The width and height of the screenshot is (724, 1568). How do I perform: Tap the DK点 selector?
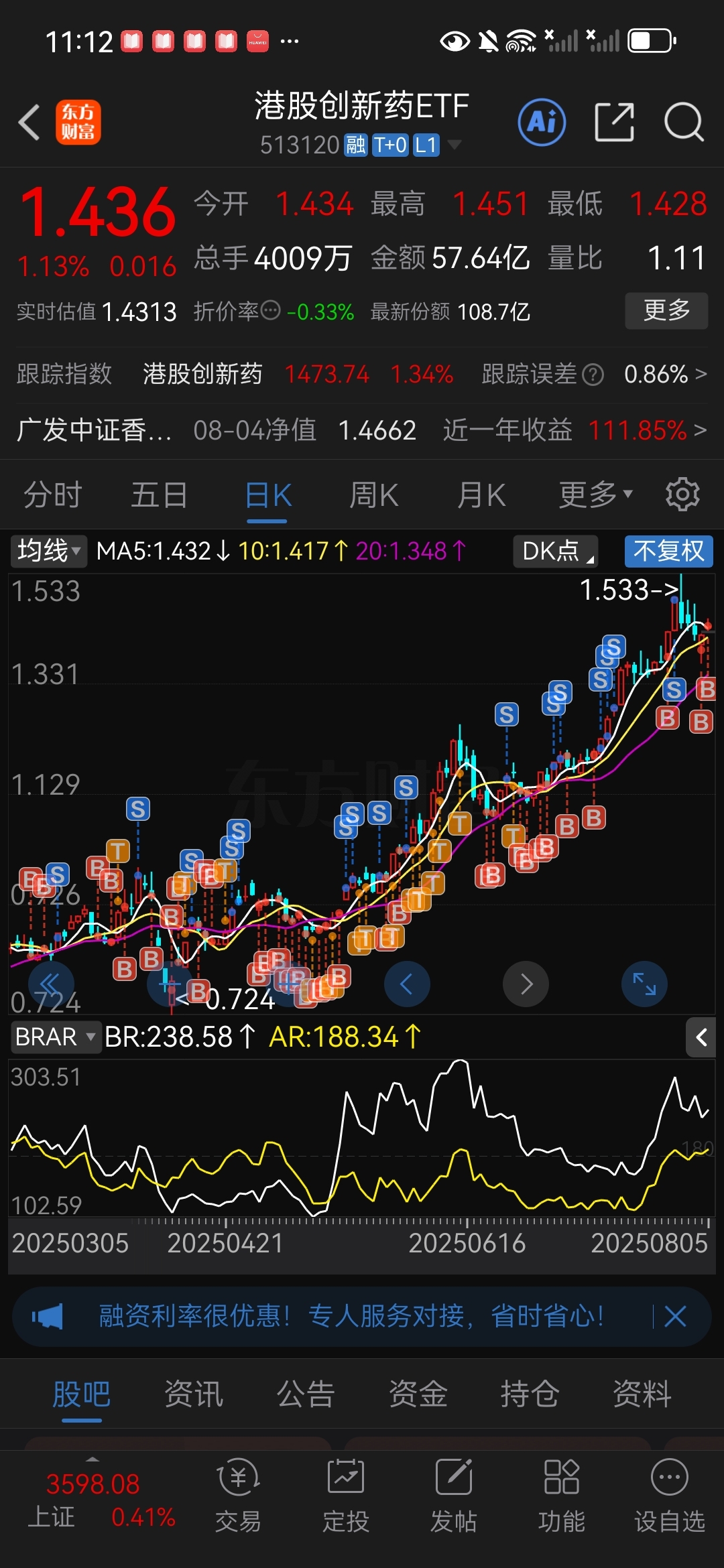[556, 551]
